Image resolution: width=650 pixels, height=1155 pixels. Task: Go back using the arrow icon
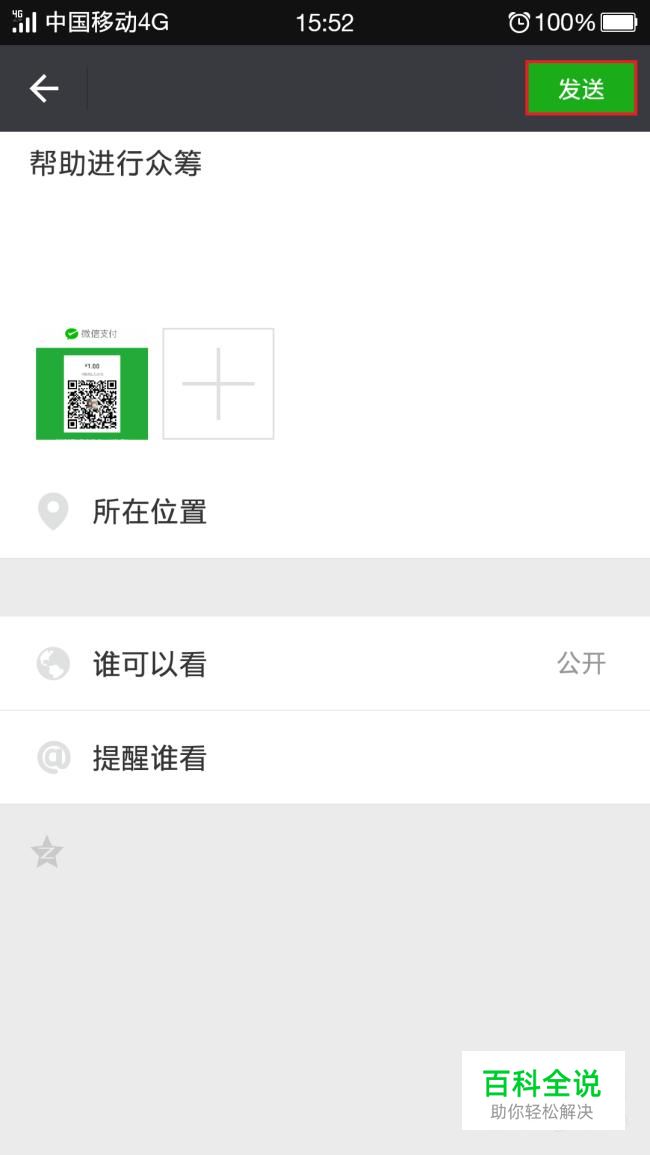44,89
